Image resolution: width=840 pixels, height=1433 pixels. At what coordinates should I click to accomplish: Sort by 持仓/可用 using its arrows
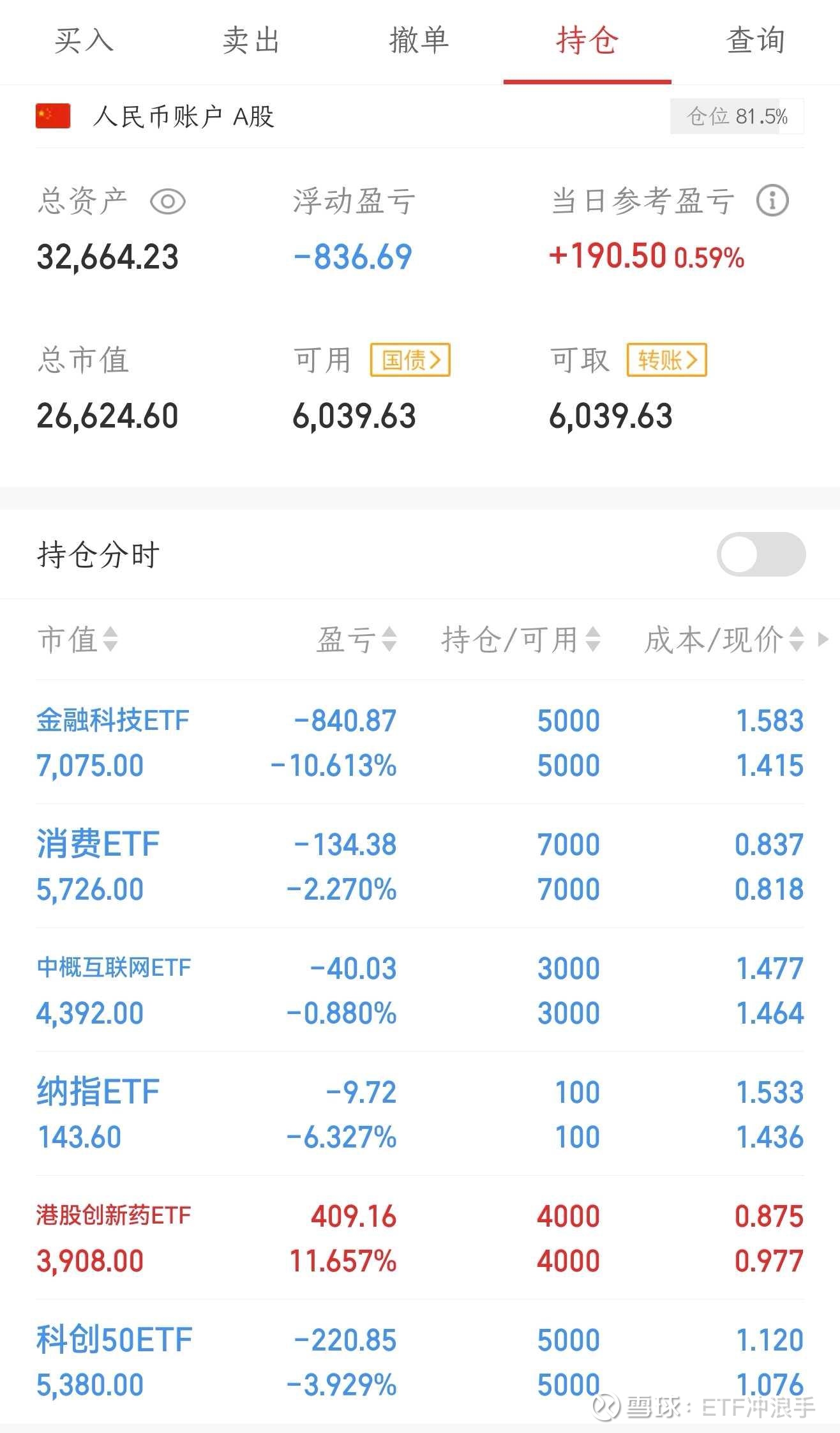594,641
